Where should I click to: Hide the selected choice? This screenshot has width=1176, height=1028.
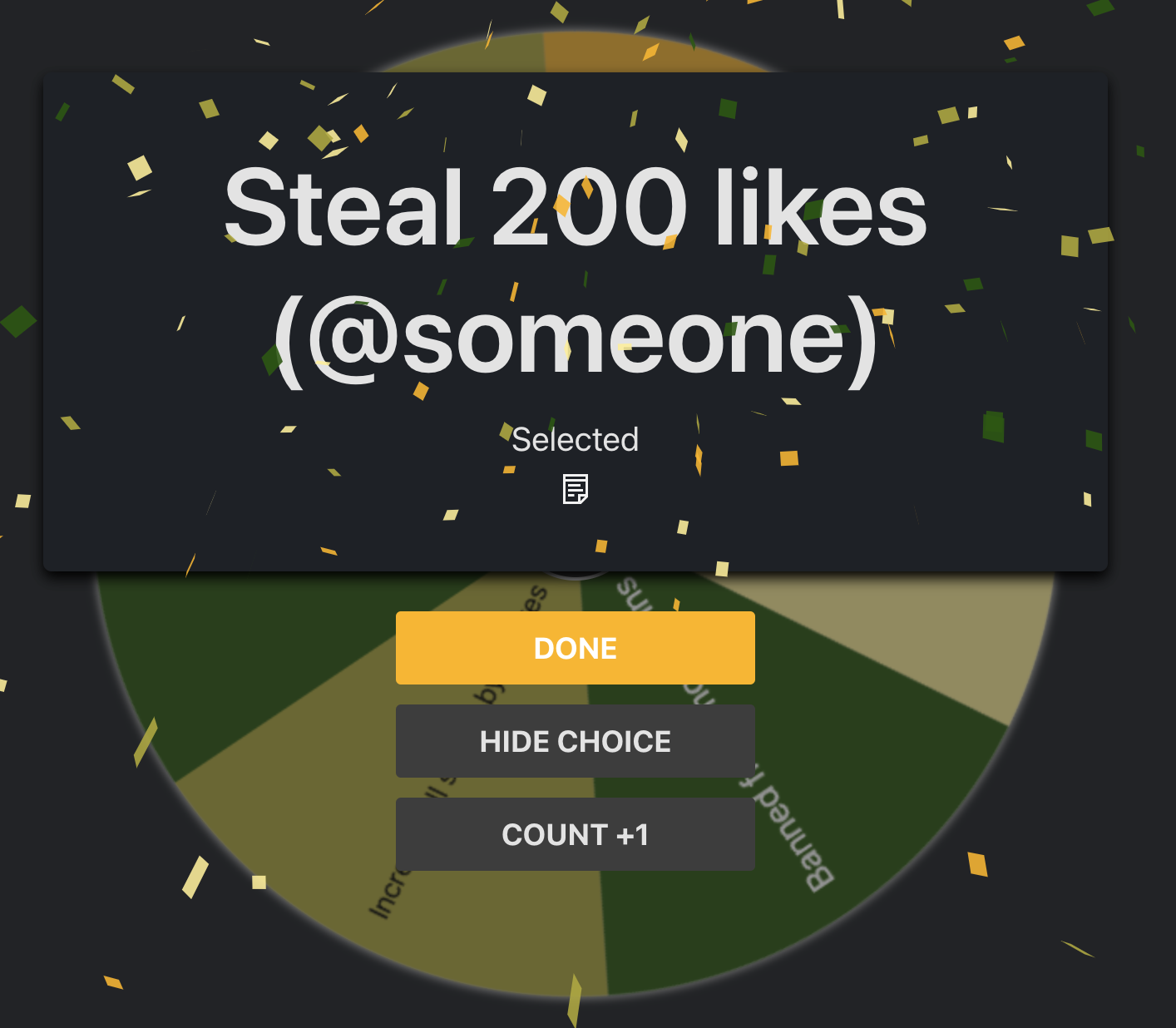pos(575,741)
